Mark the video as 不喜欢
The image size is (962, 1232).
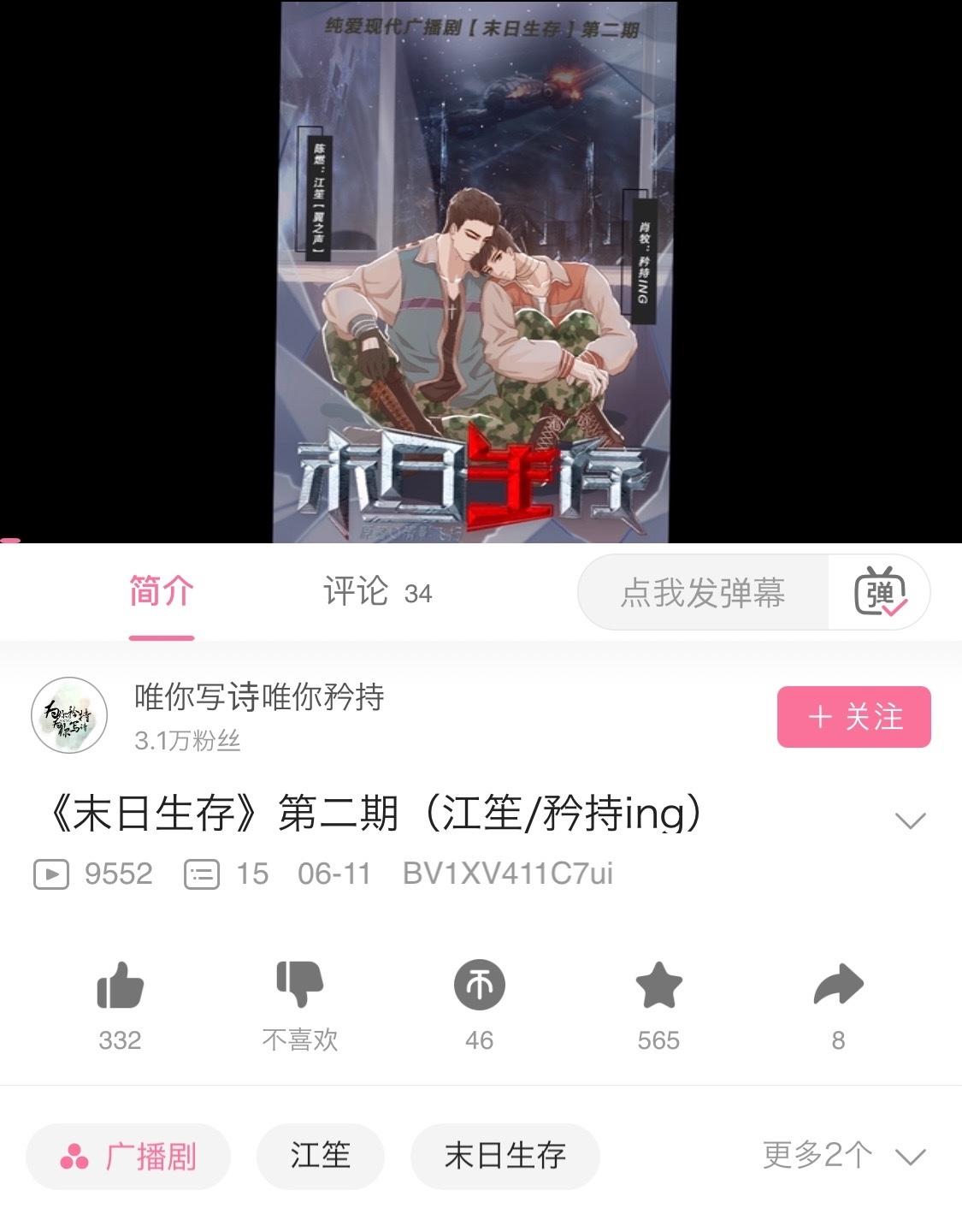click(x=299, y=986)
